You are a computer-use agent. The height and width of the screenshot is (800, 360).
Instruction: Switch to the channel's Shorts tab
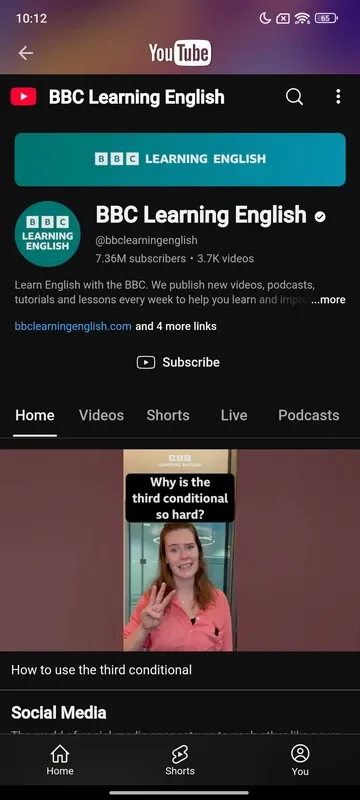(x=168, y=415)
